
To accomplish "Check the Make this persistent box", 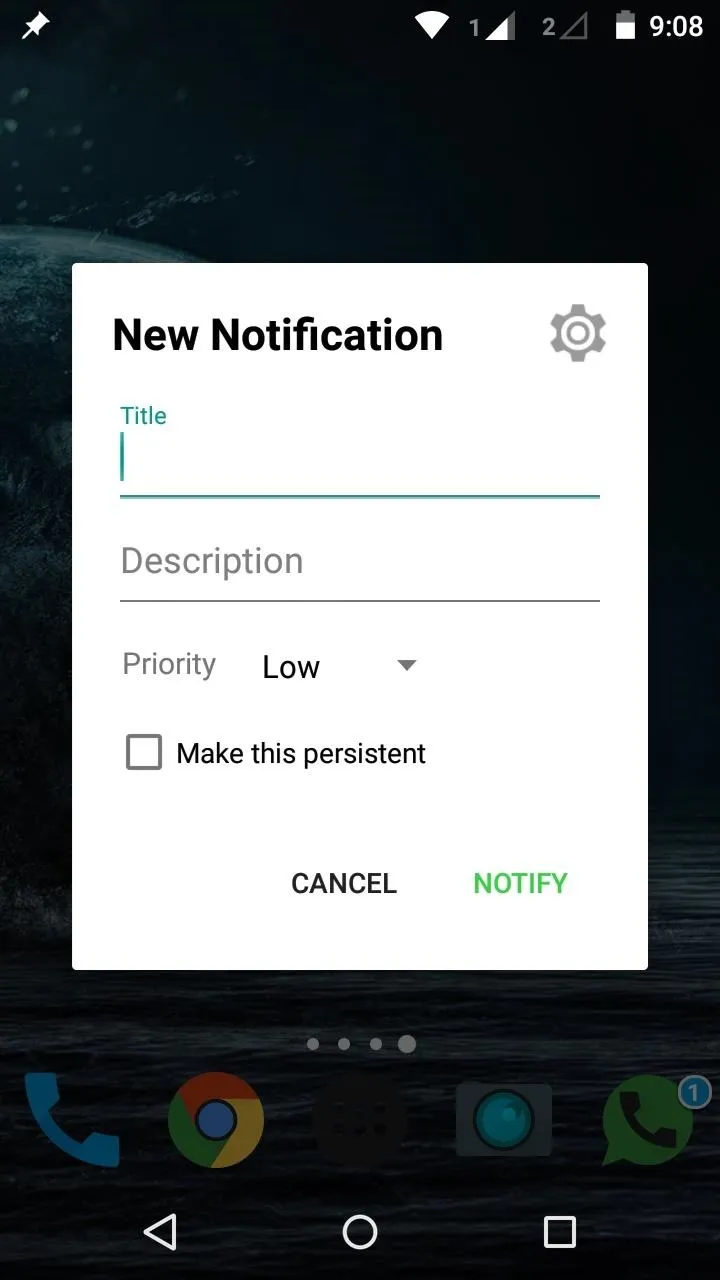I will pyautogui.click(x=144, y=753).
